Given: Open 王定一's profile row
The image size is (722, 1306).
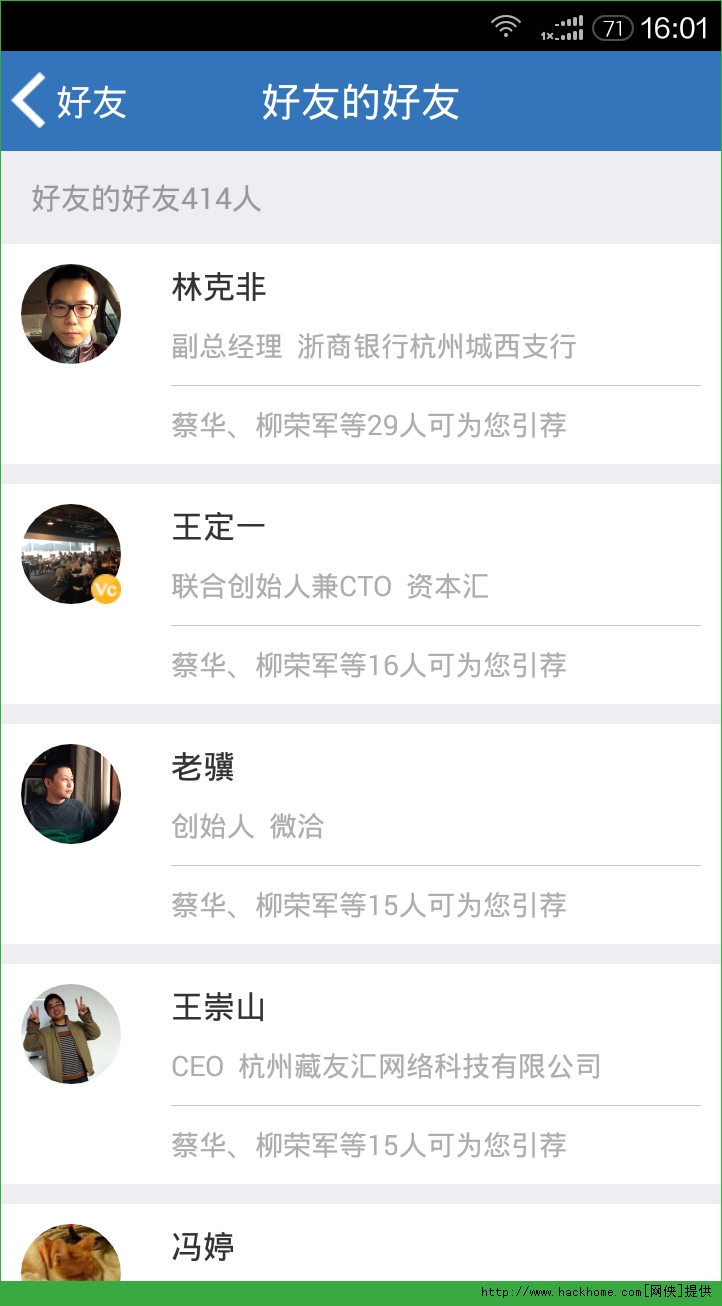Looking at the screenshot, I should pyautogui.click(x=360, y=555).
